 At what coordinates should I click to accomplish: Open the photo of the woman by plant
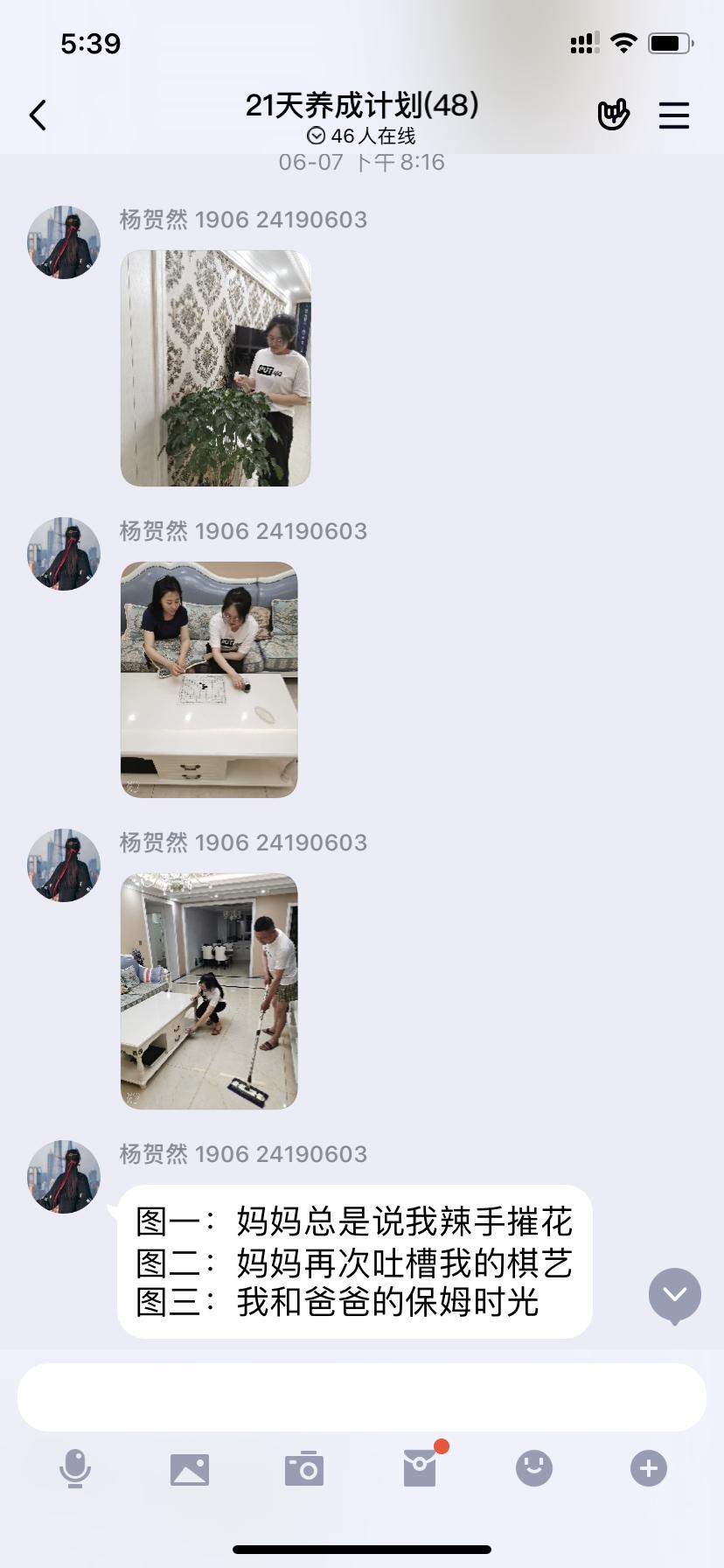click(x=215, y=367)
